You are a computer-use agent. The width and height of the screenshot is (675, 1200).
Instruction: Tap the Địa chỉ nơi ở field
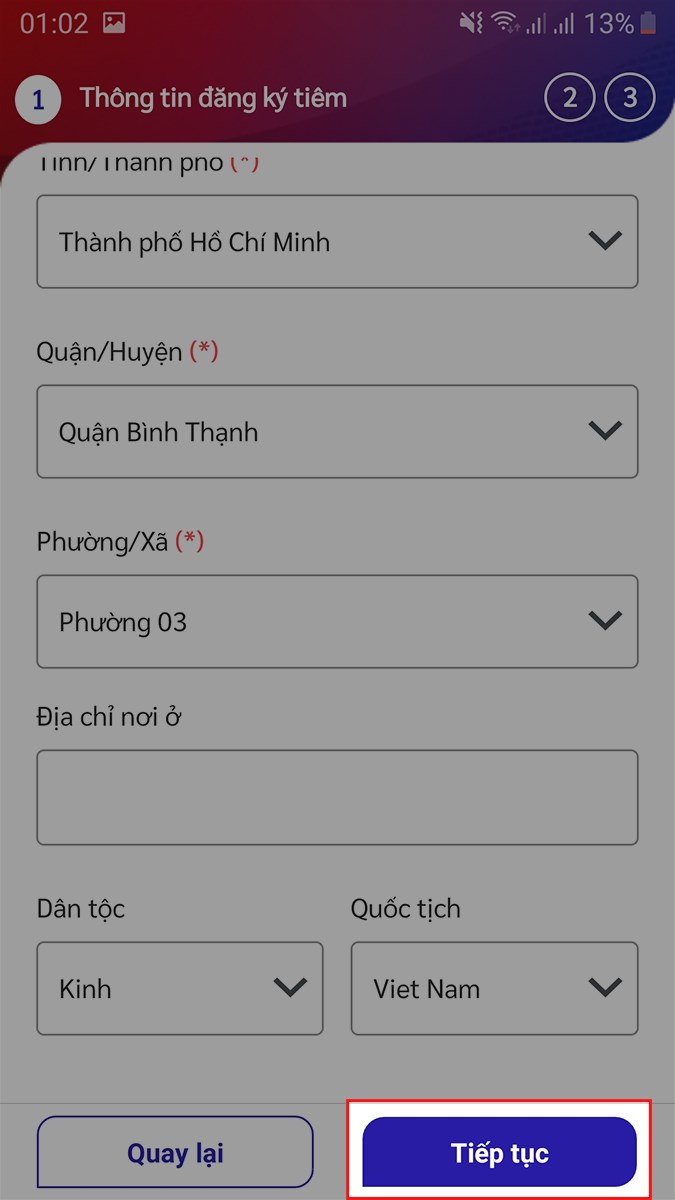click(337, 797)
